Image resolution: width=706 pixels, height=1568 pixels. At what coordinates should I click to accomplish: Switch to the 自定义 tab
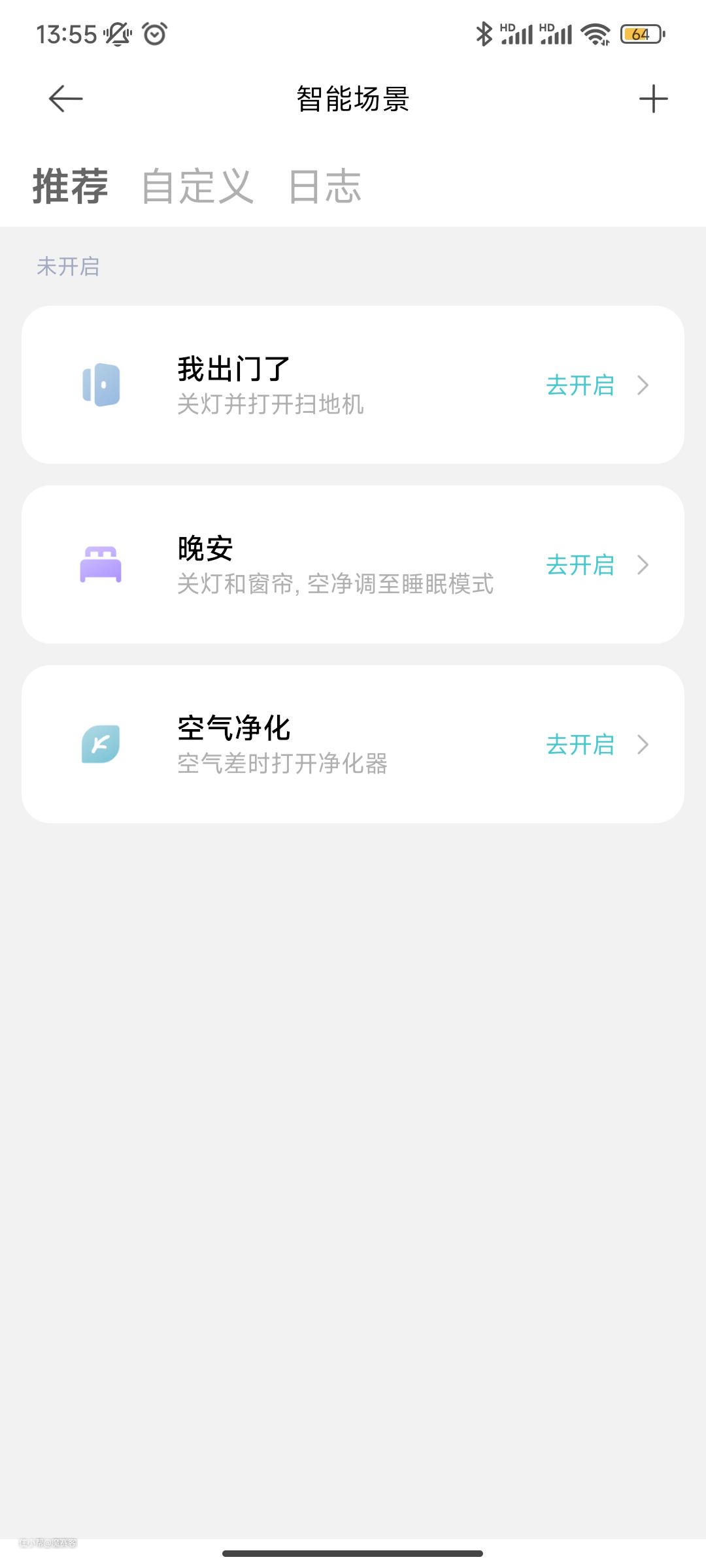(197, 187)
